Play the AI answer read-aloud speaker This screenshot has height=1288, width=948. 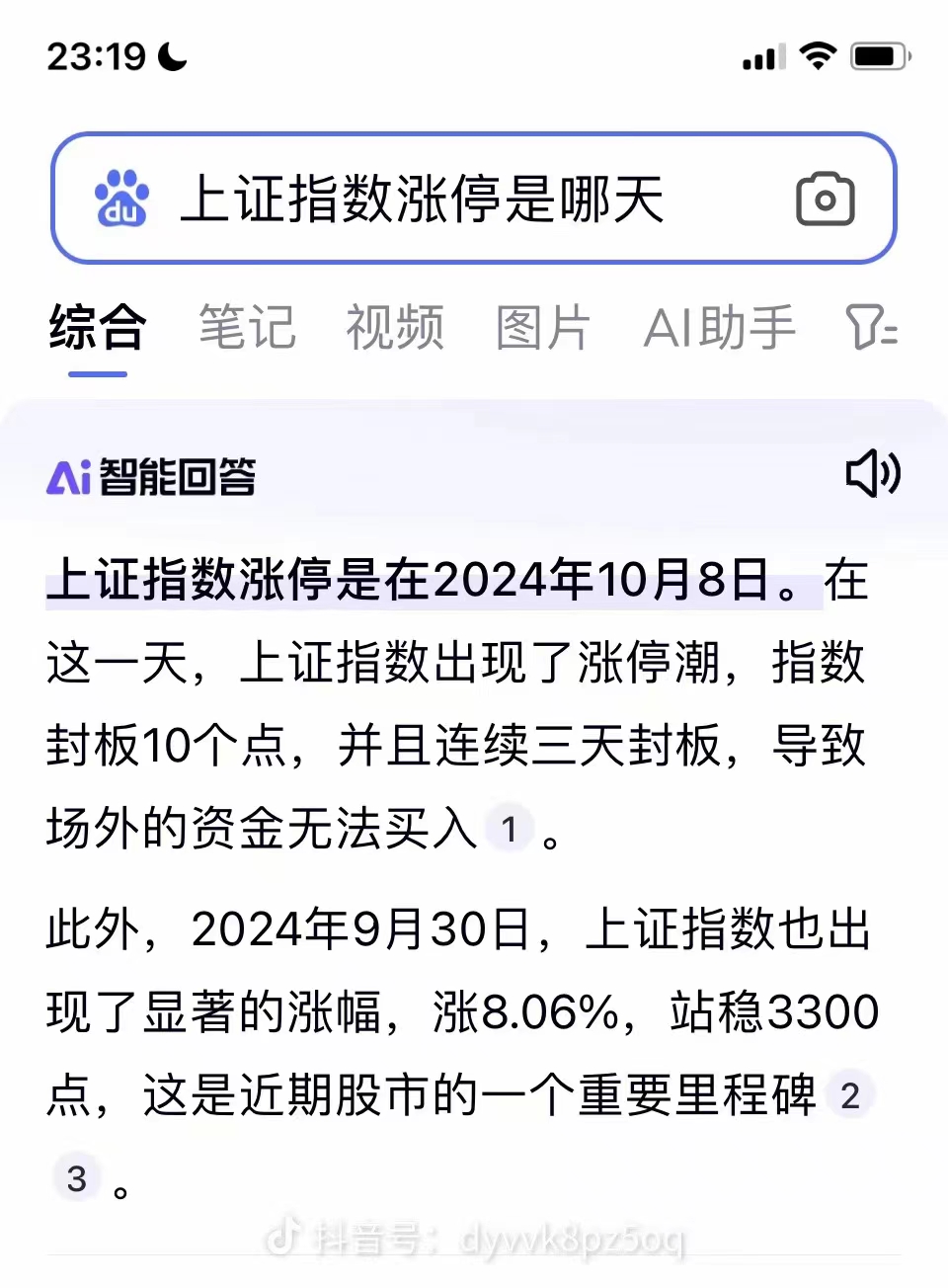(x=873, y=474)
